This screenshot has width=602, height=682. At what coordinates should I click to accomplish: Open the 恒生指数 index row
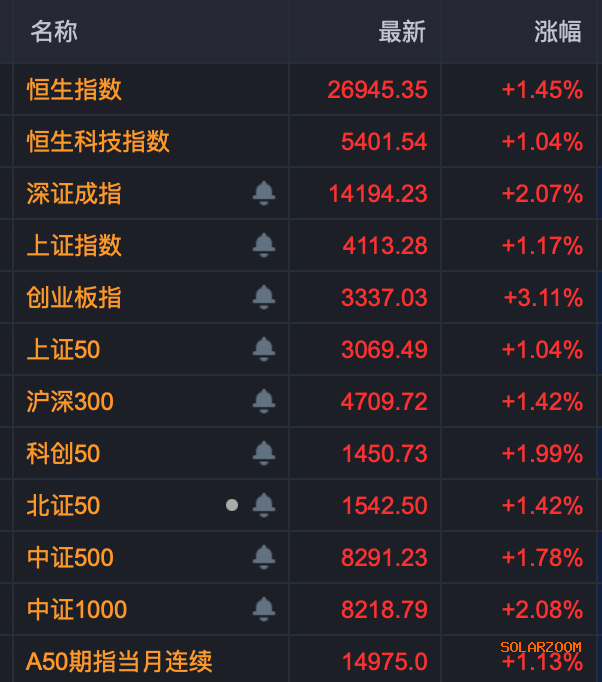(75, 89)
